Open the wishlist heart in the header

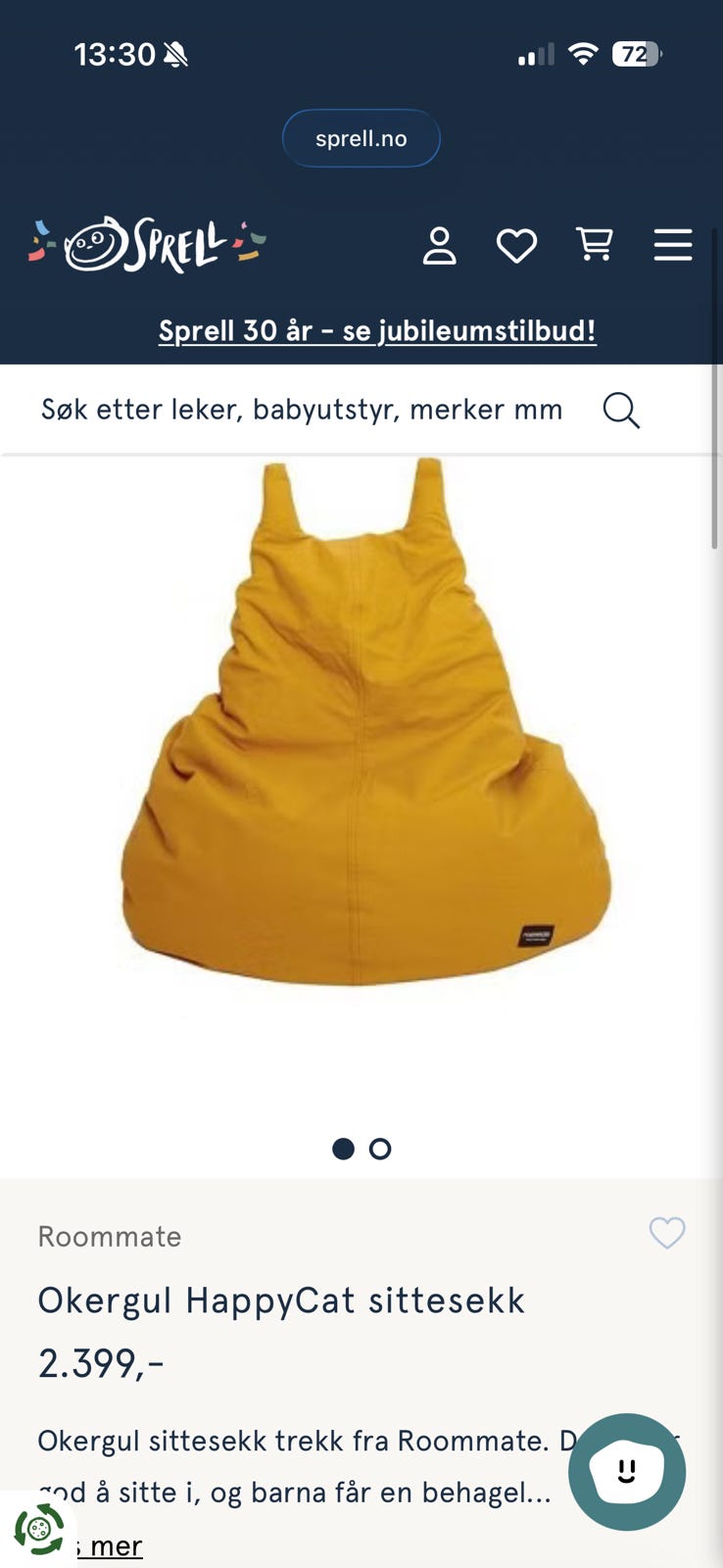(x=516, y=246)
